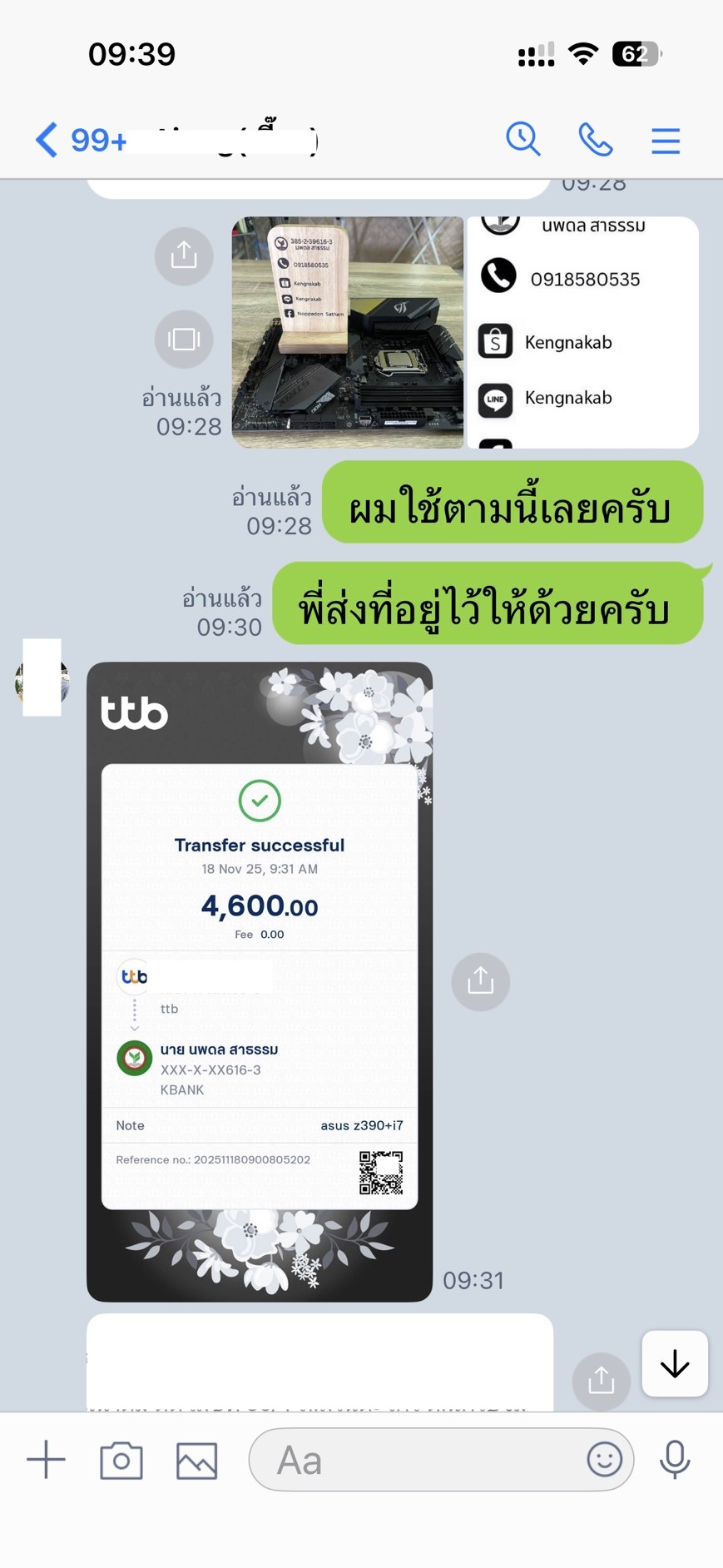Open the ttb transfer slip image

pyautogui.click(x=260, y=981)
